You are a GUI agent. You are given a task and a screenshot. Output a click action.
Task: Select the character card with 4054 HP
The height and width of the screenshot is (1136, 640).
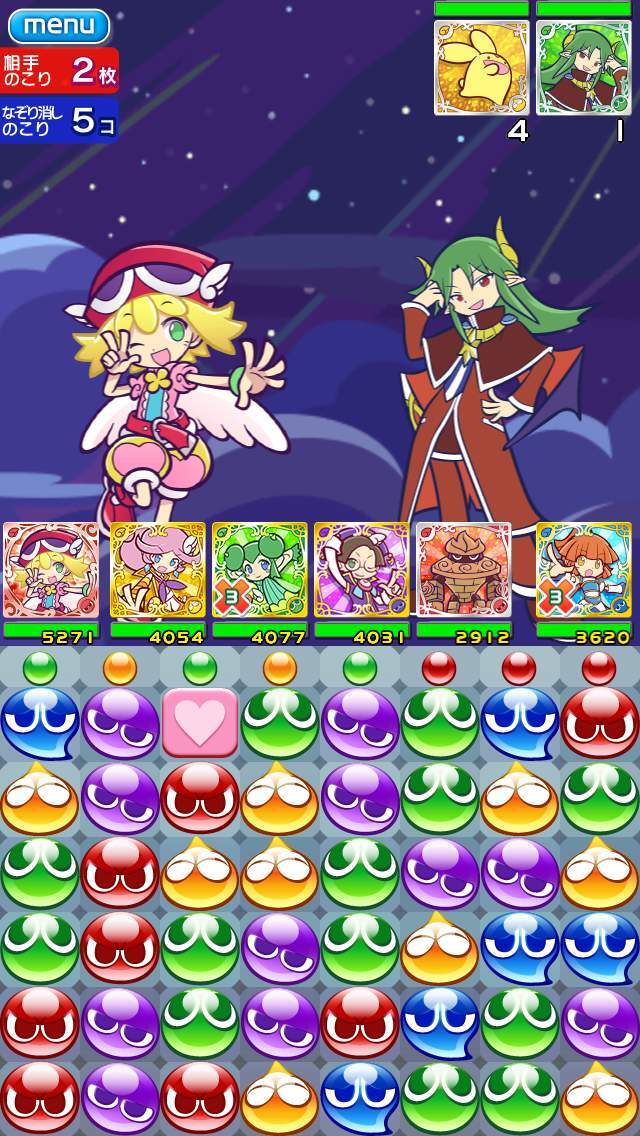click(157, 569)
